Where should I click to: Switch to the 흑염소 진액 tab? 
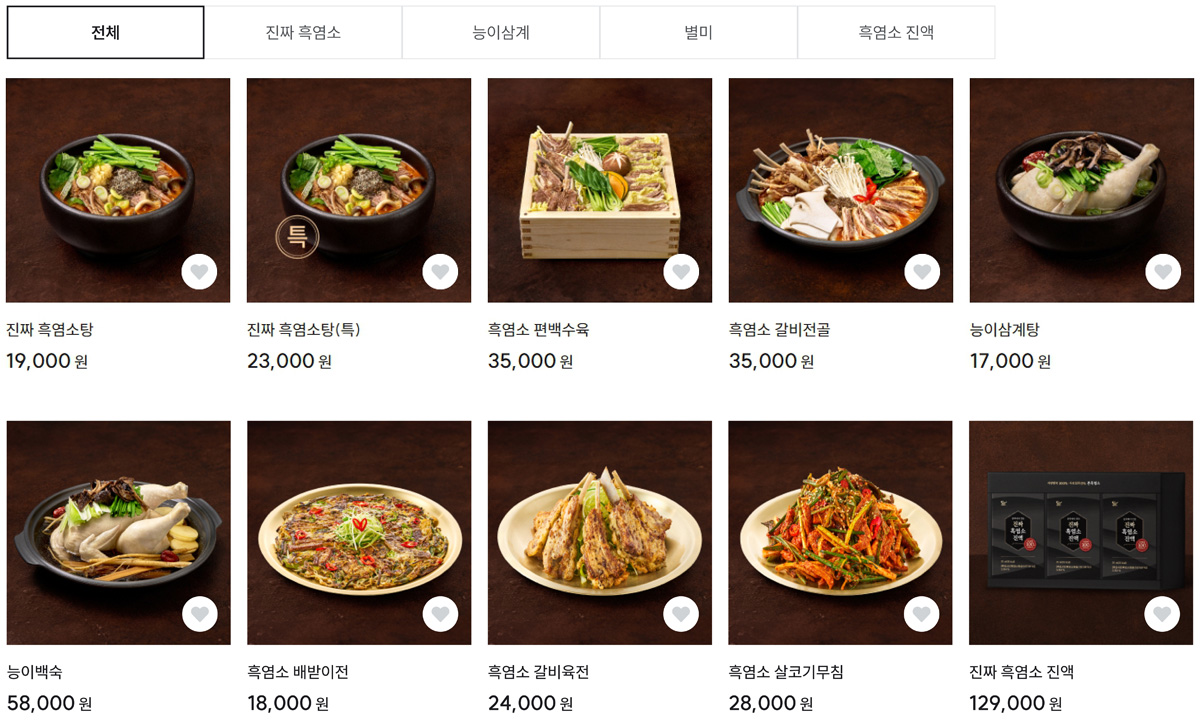pos(895,32)
